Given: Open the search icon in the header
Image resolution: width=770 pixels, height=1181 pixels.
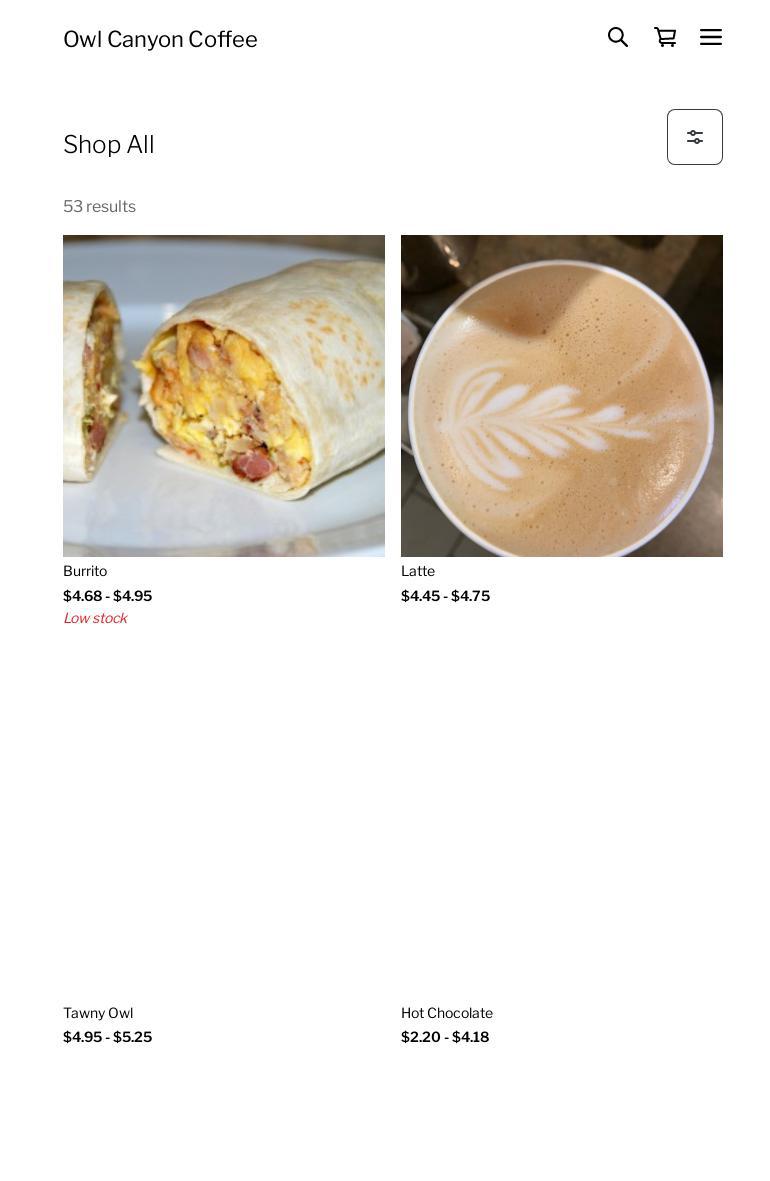Looking at the screenshot, I should [x=618, y=38].
